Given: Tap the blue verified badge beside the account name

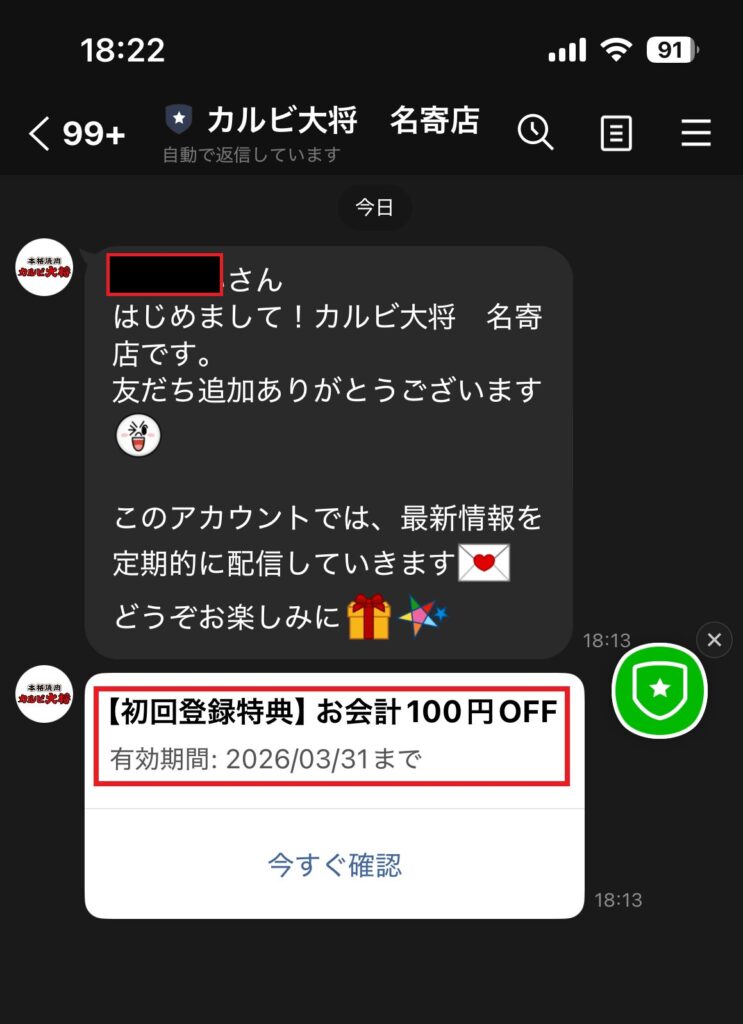Looking at the screenshot, I should (x=178, y=118).
